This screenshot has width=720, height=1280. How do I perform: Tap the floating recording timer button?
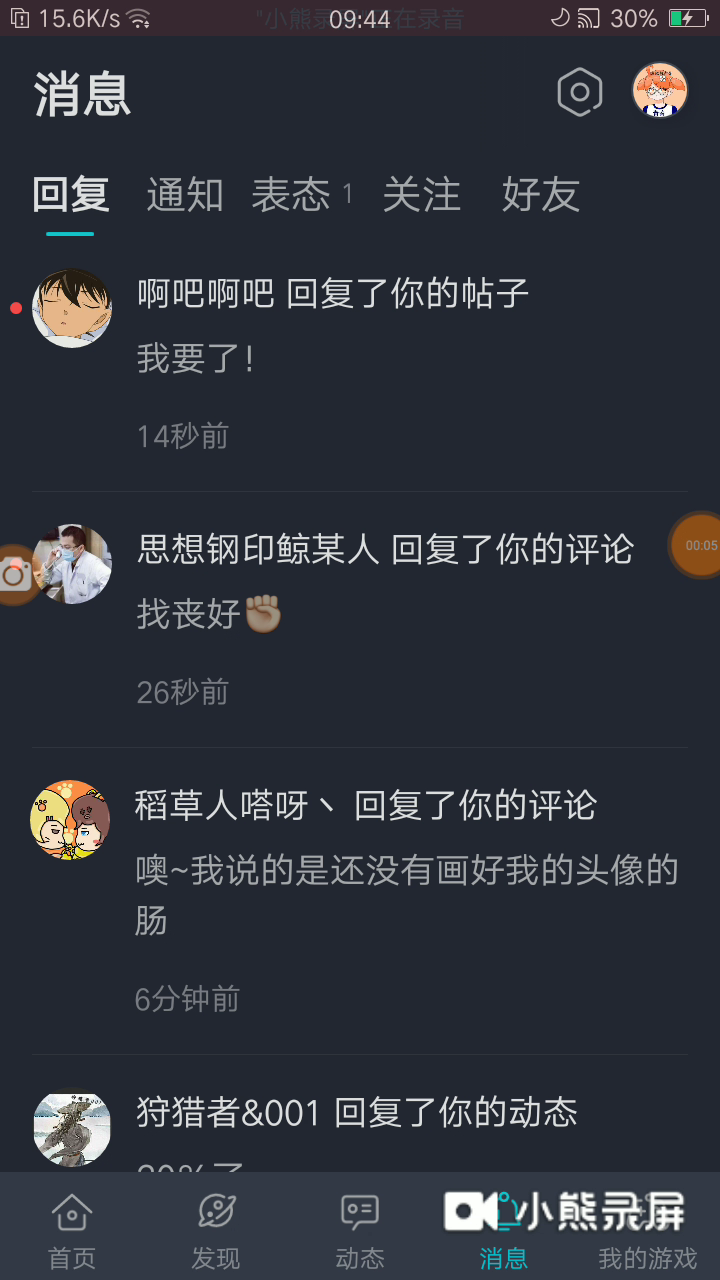pos(698,545)
